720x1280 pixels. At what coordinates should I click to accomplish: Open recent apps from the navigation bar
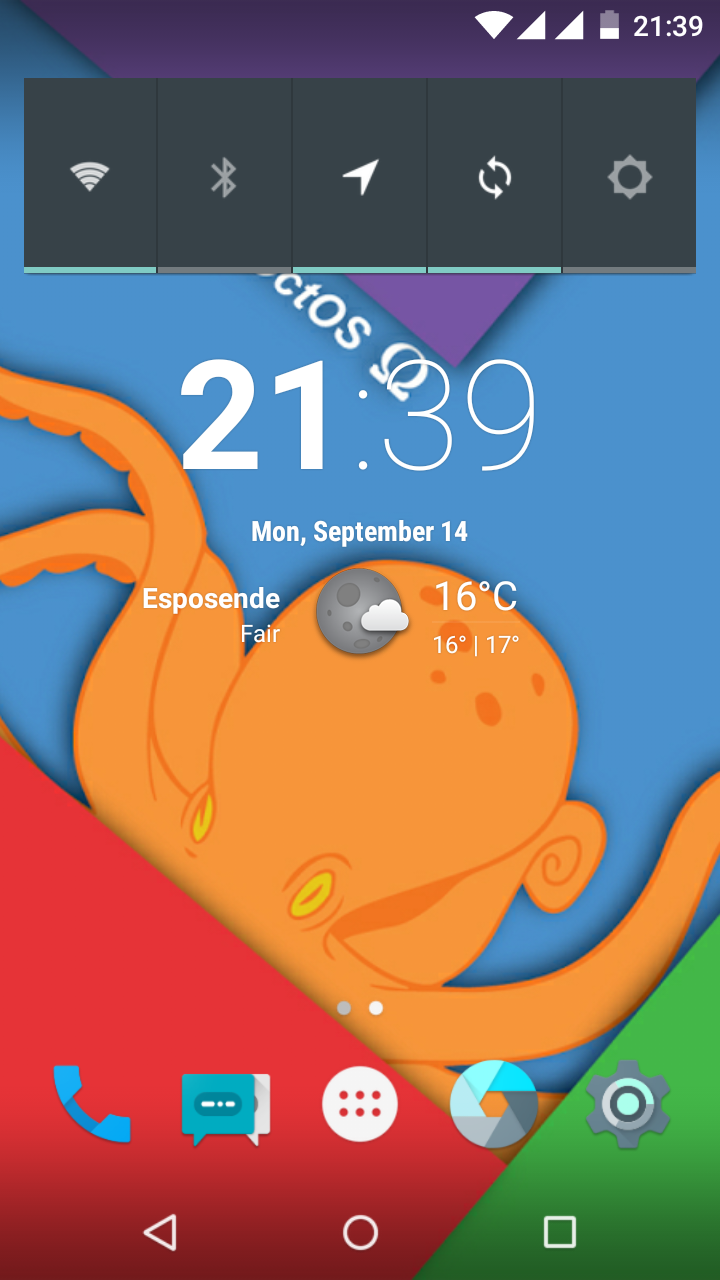click(x=559, y=1232)
